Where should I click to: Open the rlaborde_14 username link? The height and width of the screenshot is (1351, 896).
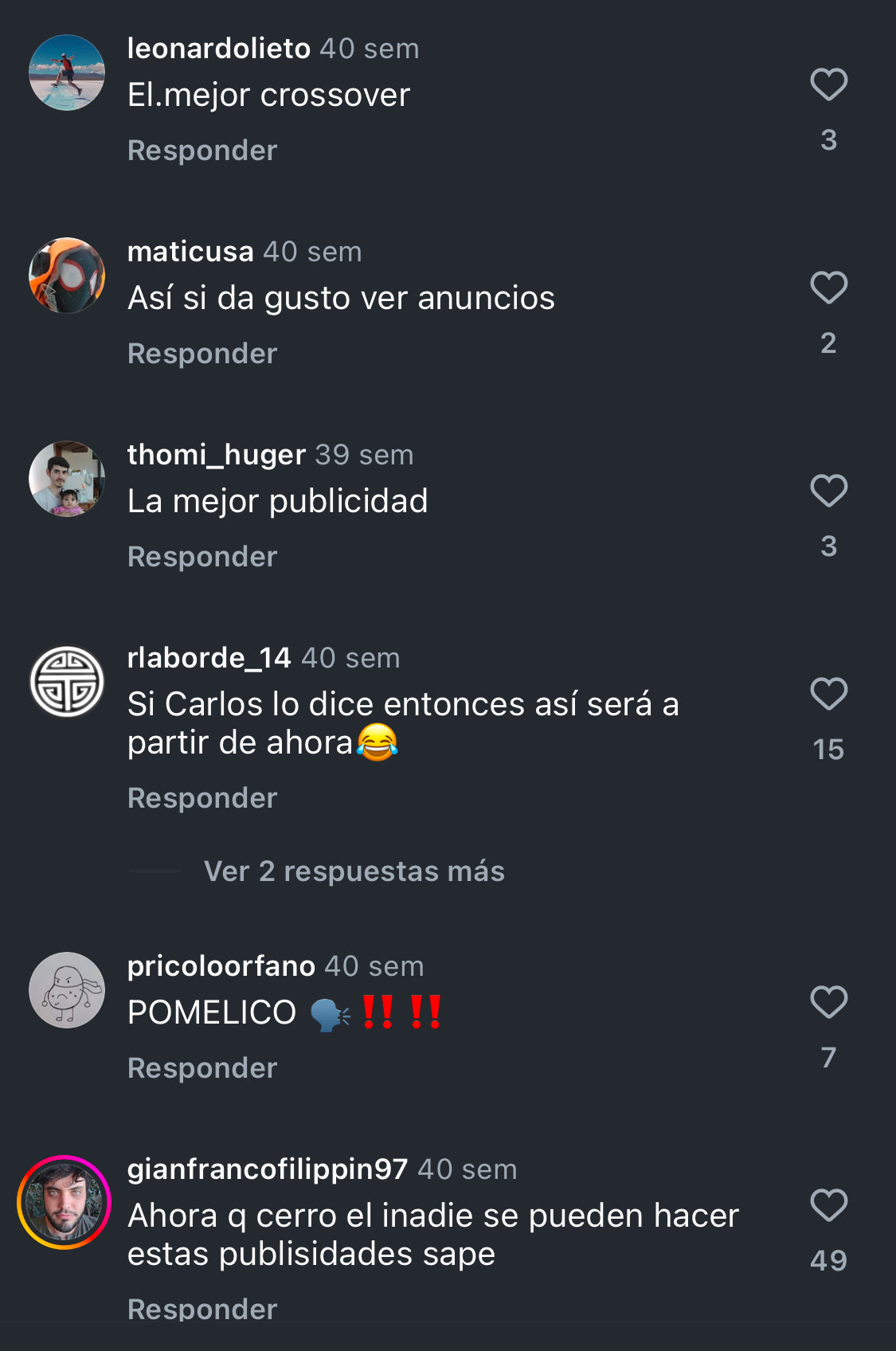tap(209, 658)
